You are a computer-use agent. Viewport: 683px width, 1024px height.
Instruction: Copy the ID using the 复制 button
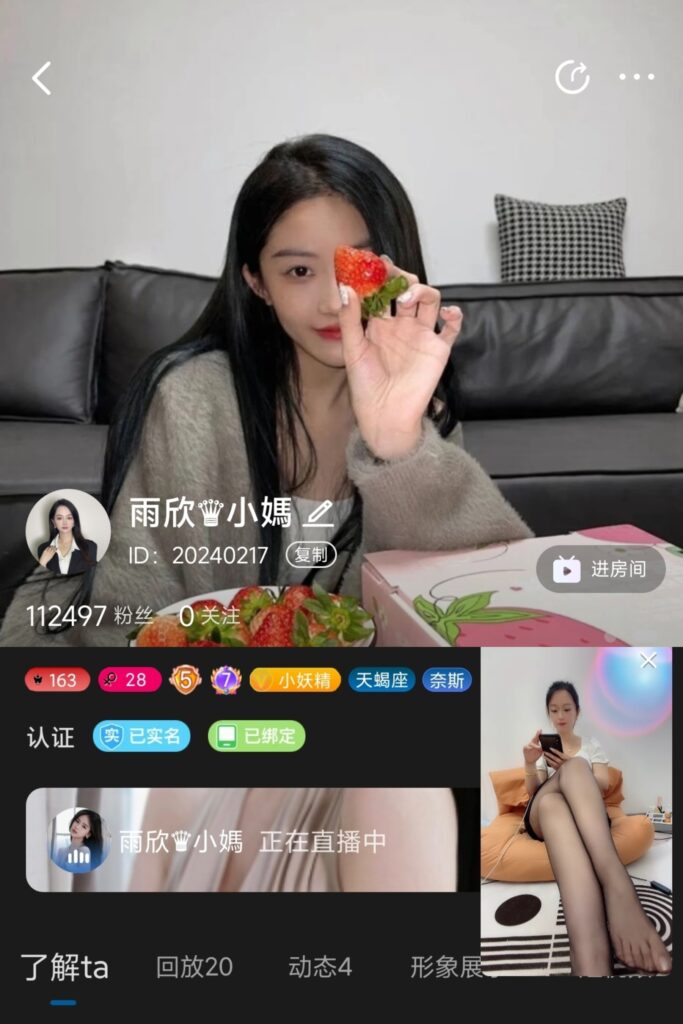click(x=311, y=555)
